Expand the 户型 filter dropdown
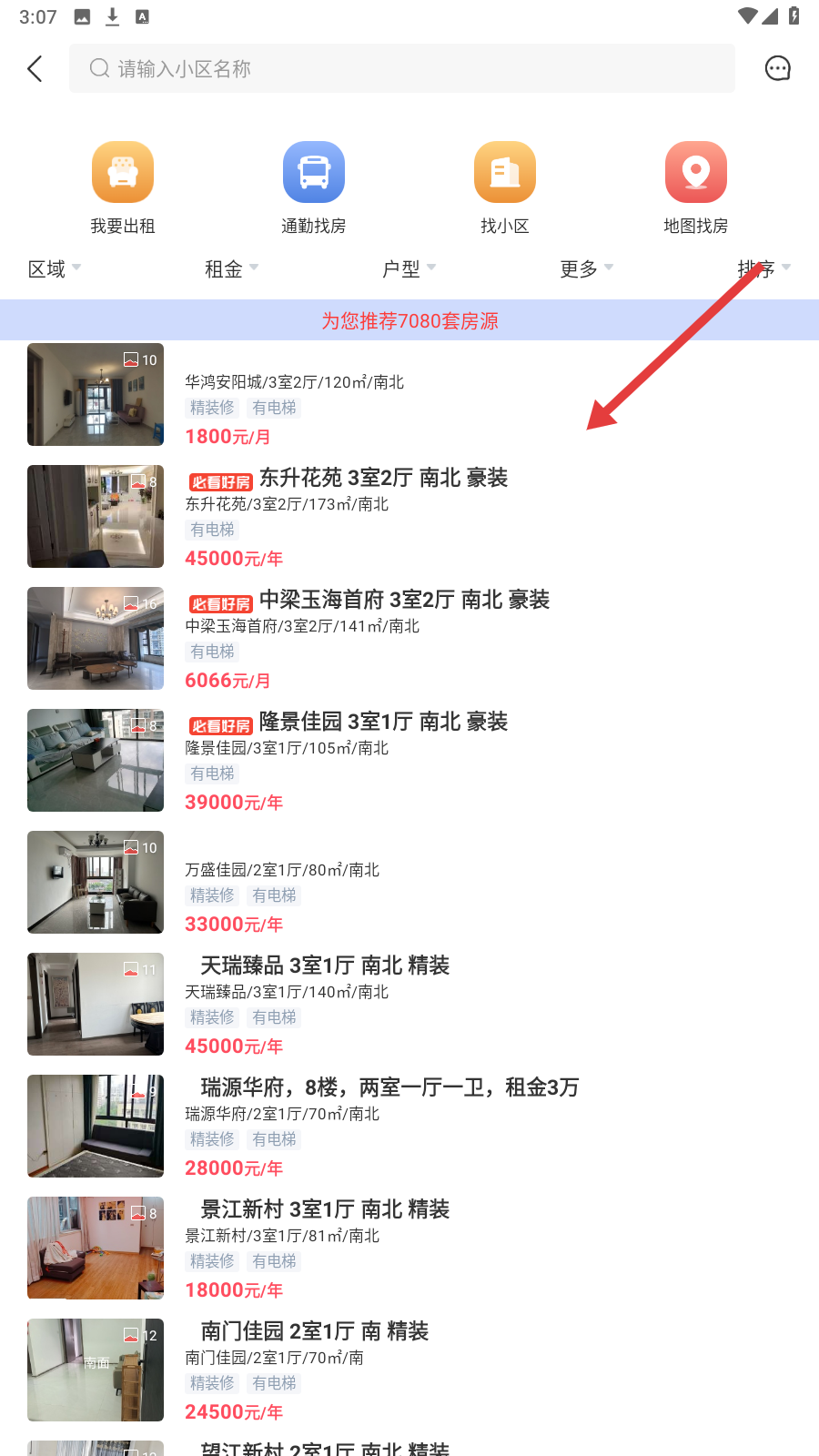The height and width of the screenshot is (1456, 819). point(409,269)
